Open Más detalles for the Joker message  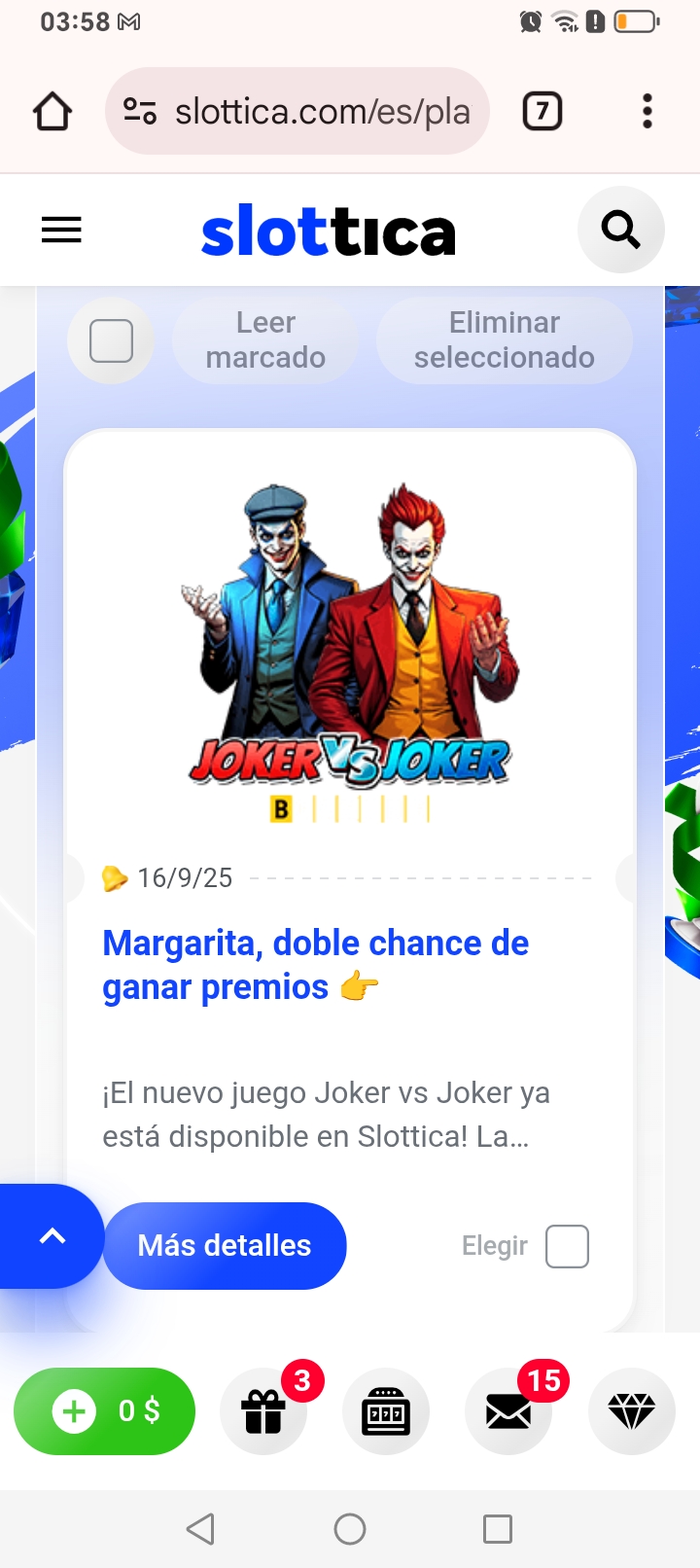tap(225, 1245)
